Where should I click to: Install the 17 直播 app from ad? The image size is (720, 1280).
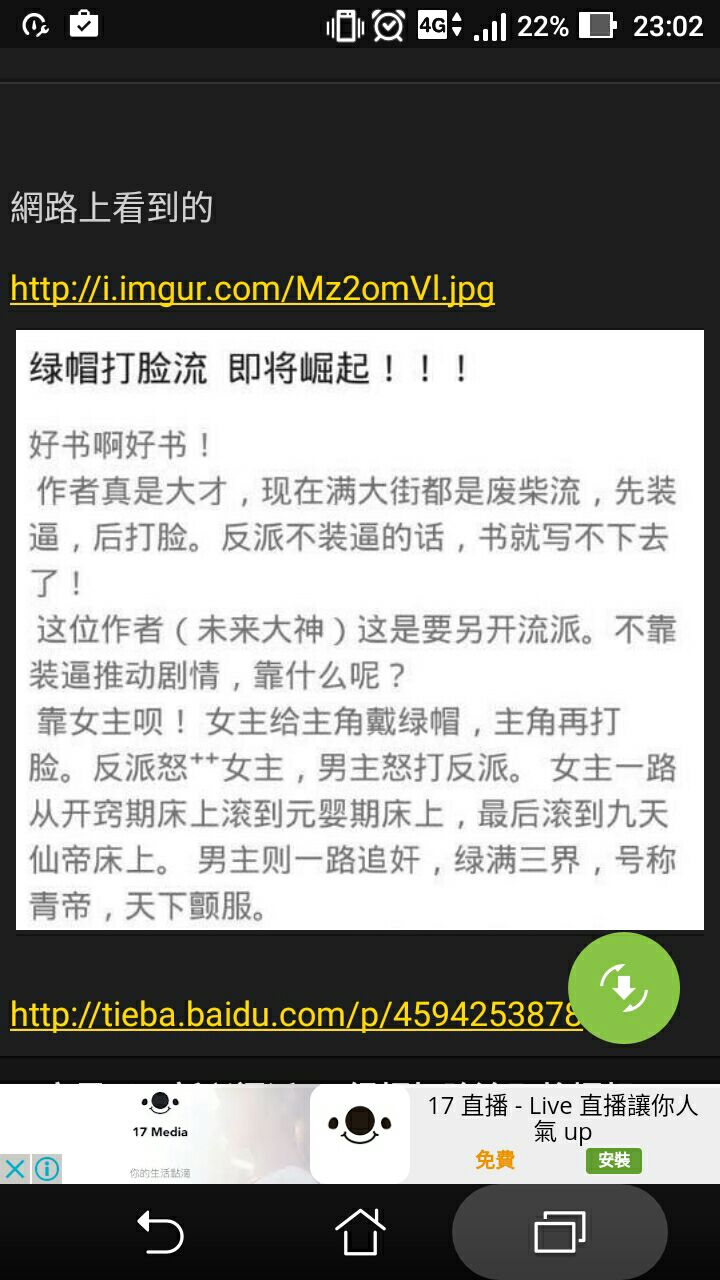613,1160
